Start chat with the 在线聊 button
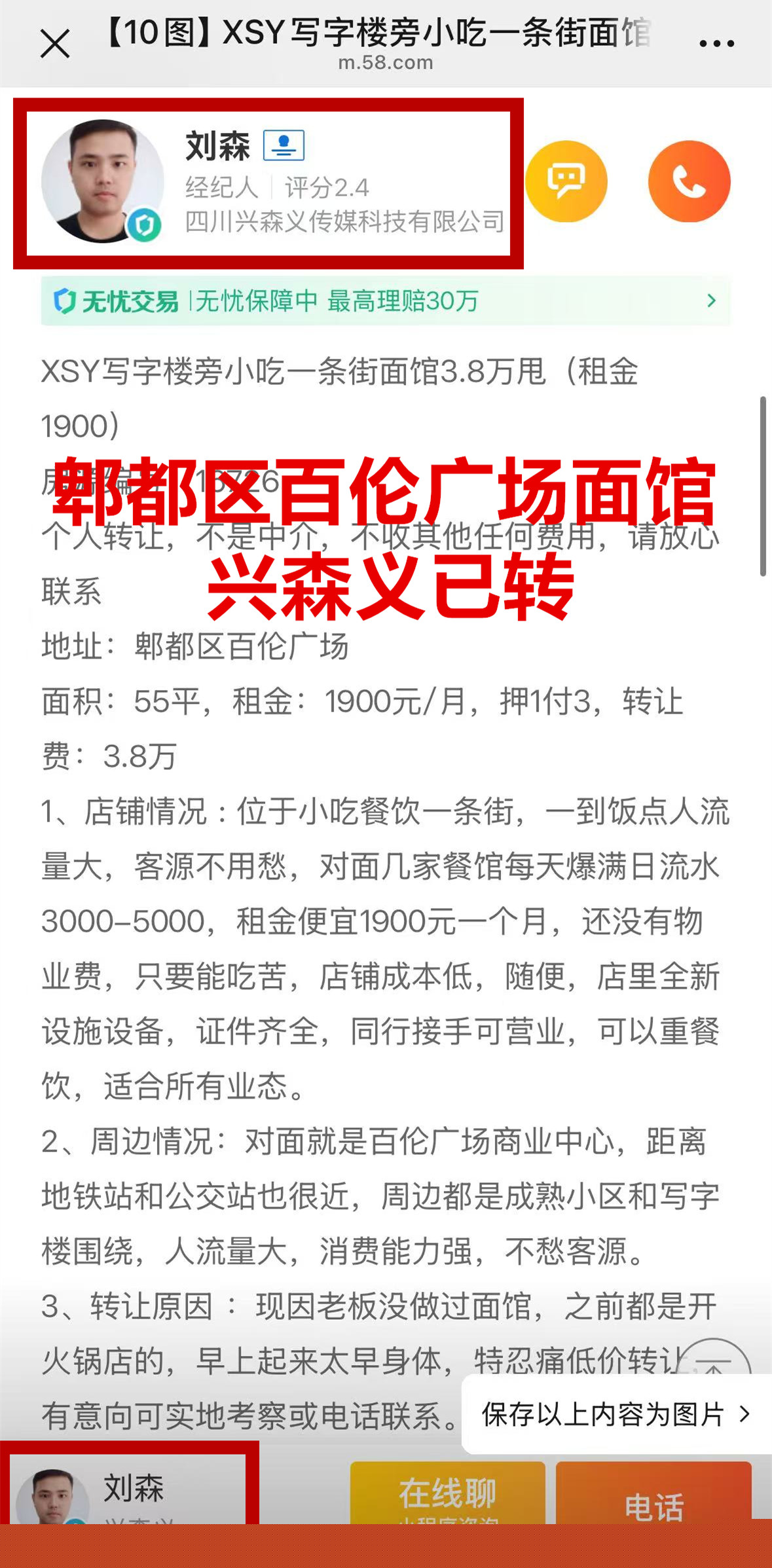The height and width of the screenshot is (1568, 772). coord(447,1494)
